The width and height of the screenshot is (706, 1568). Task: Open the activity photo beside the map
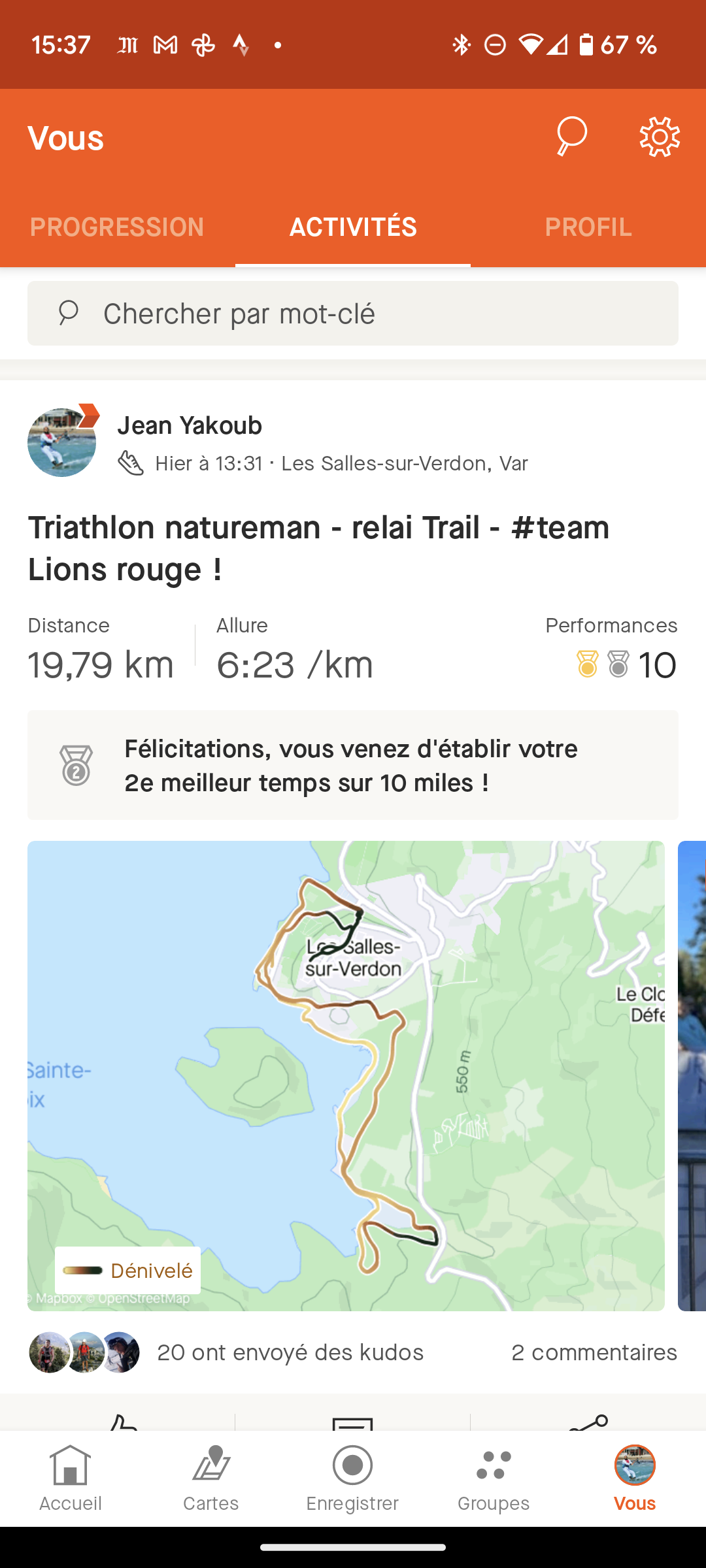coord(692,1076)
